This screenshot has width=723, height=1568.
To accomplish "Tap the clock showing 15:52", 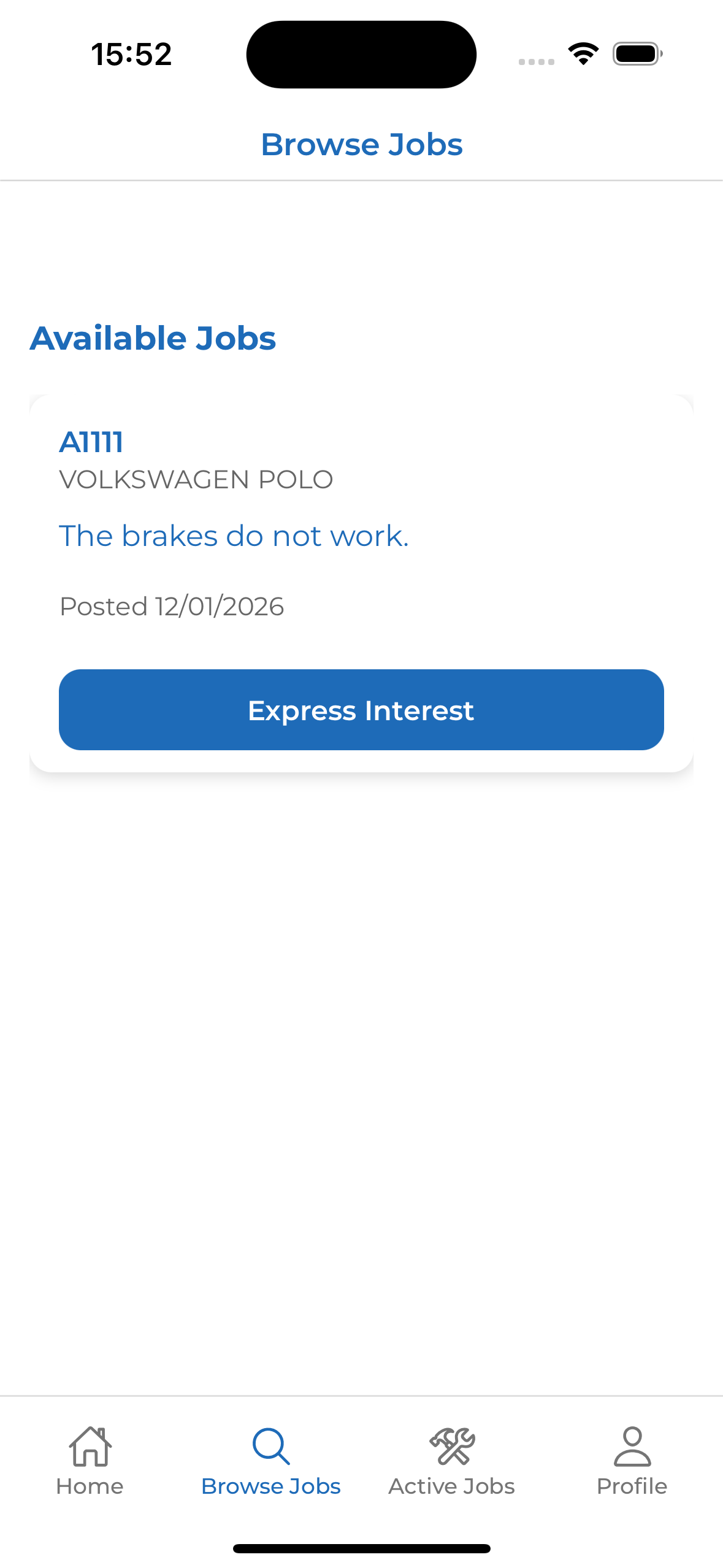I will [131, 54].
